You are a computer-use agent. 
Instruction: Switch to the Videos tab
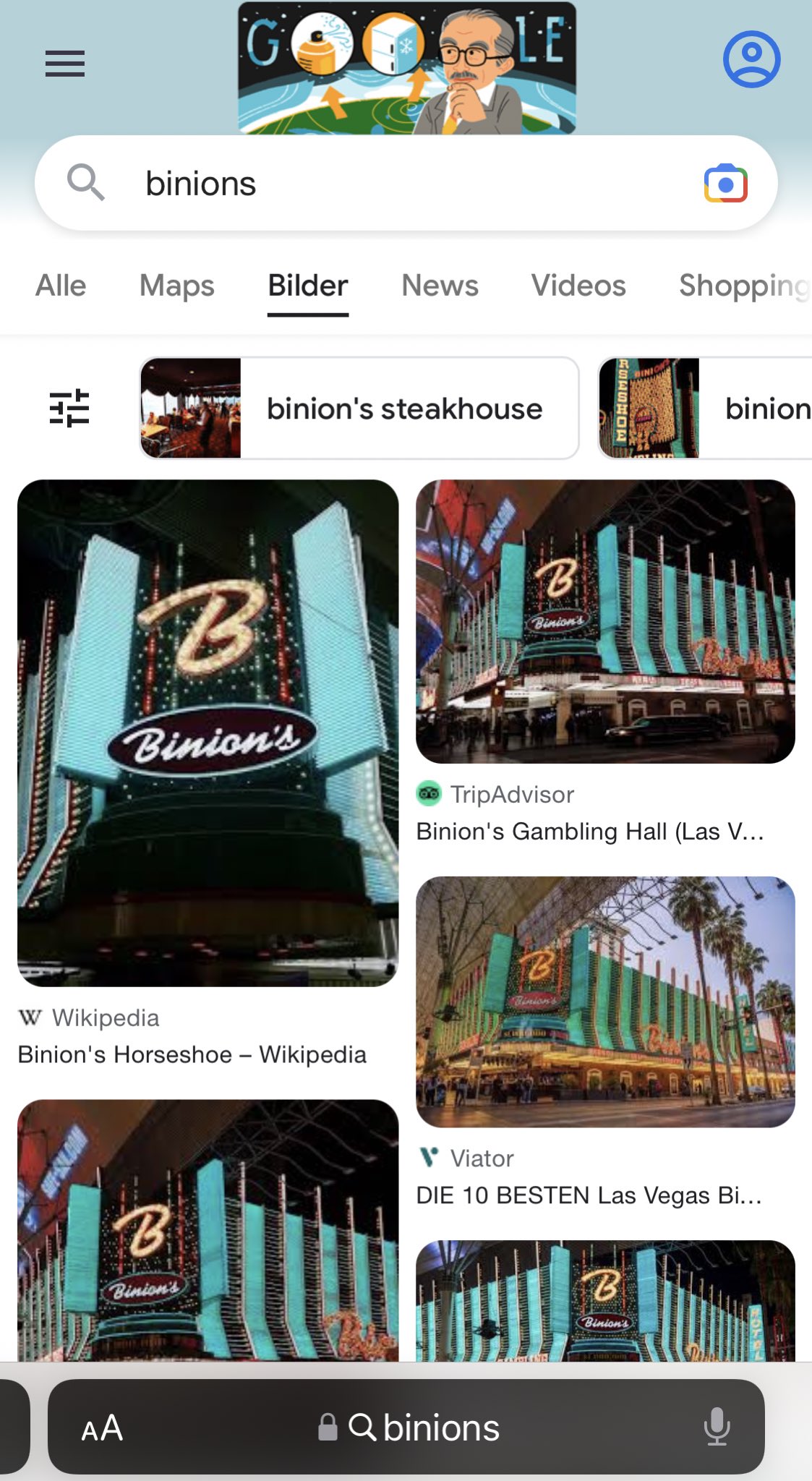pos(578,286)
